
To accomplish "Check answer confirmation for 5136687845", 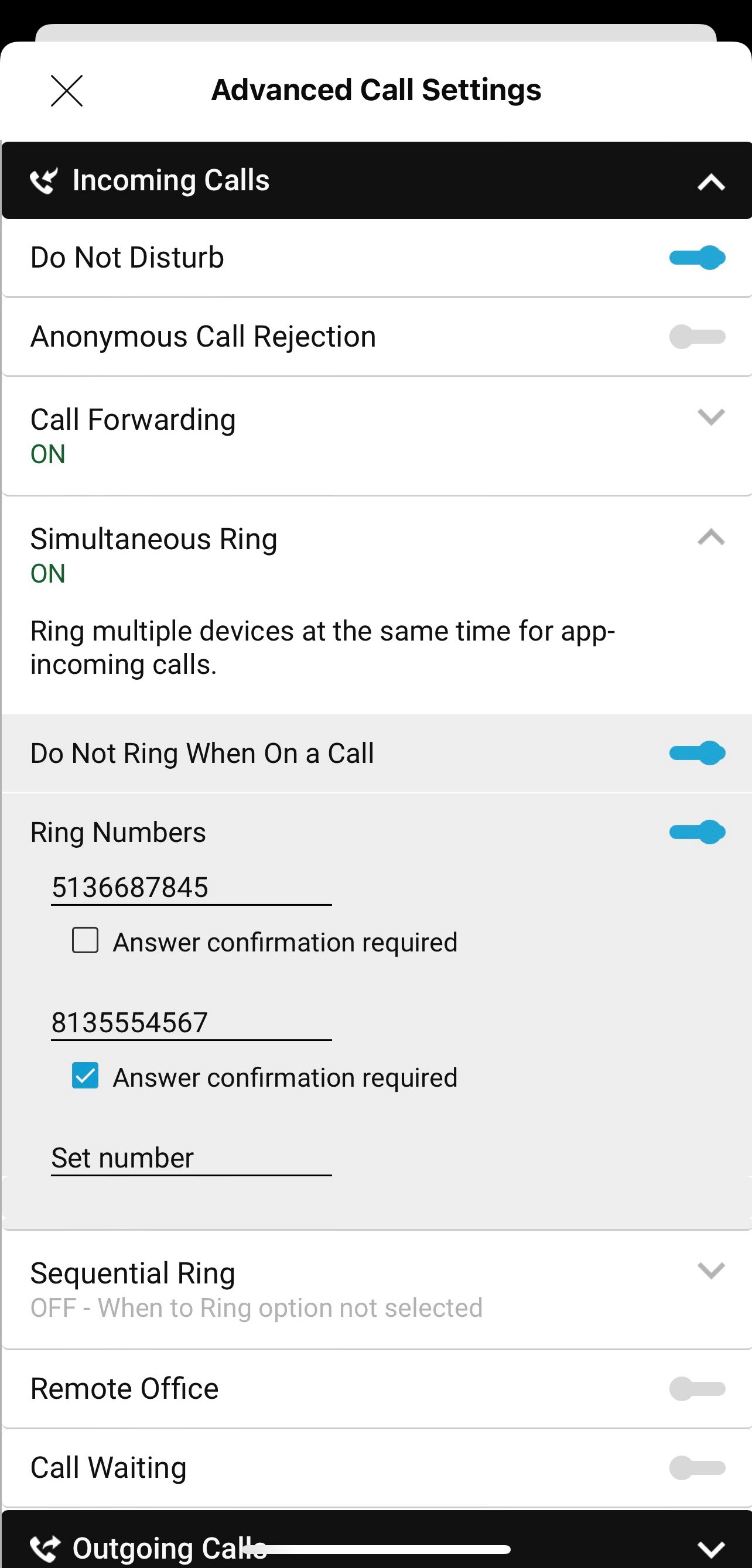I will pyautogui.click(x=86, y=940).
